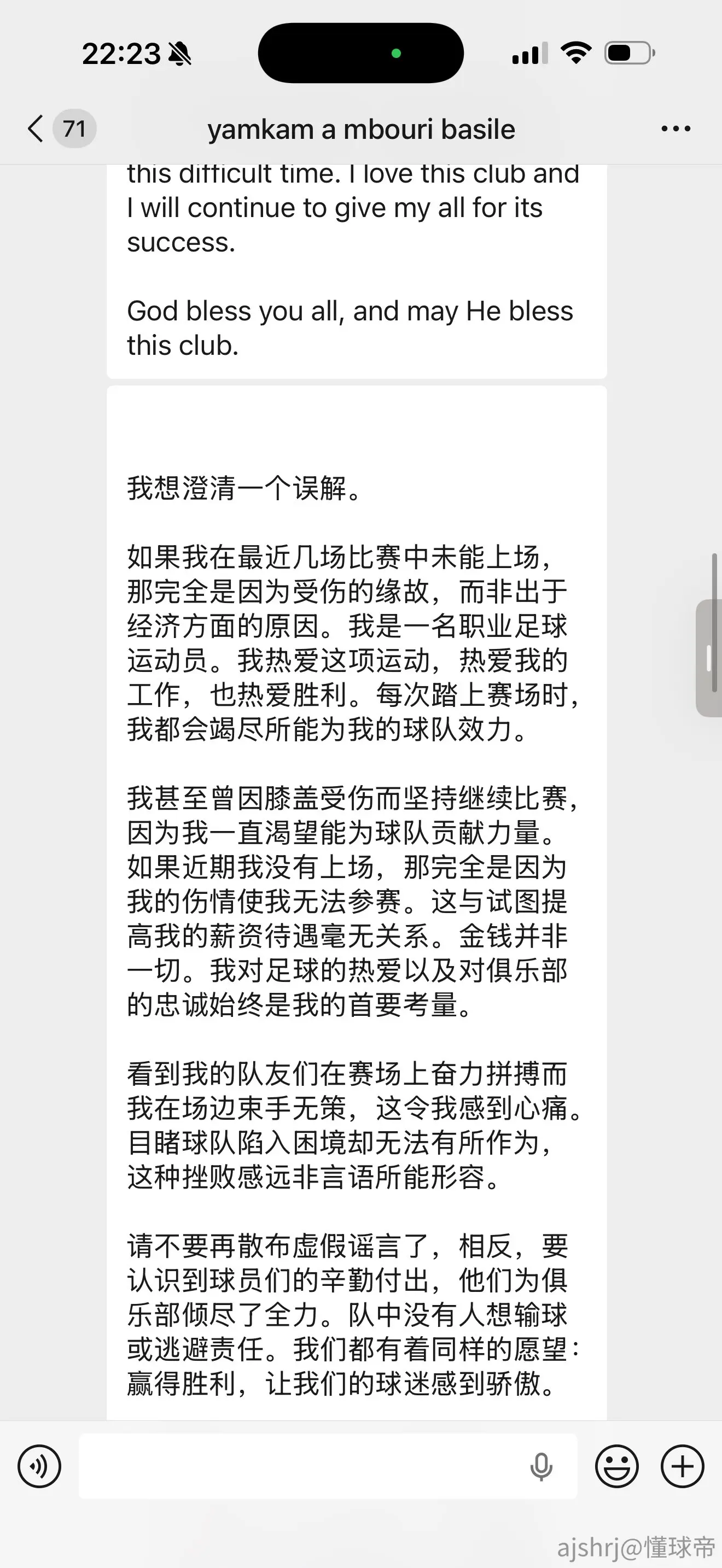Open the emoji picker
The image size is (722, 1568).
(x=616, y=1466)
